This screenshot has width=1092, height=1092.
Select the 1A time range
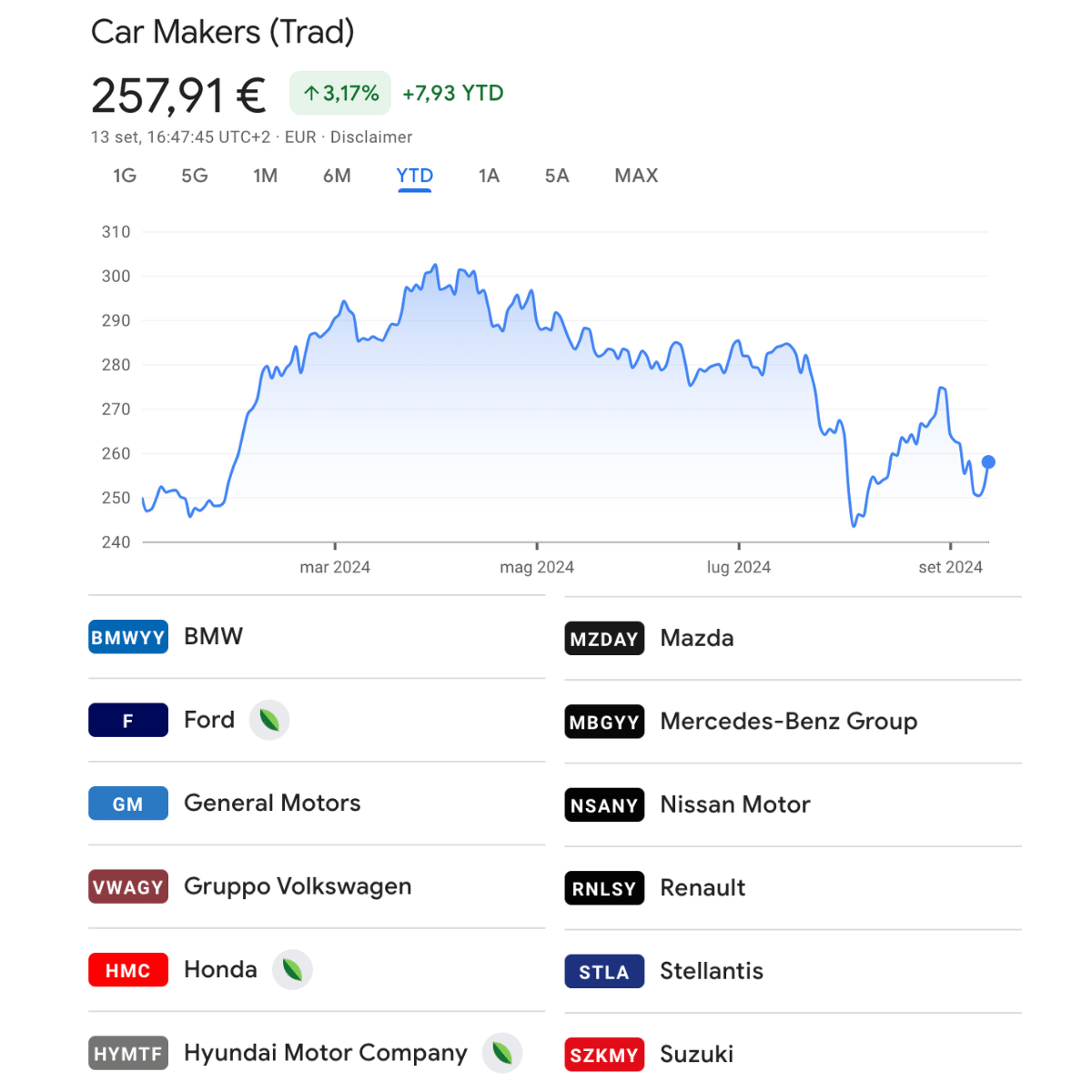pos(489,176)
